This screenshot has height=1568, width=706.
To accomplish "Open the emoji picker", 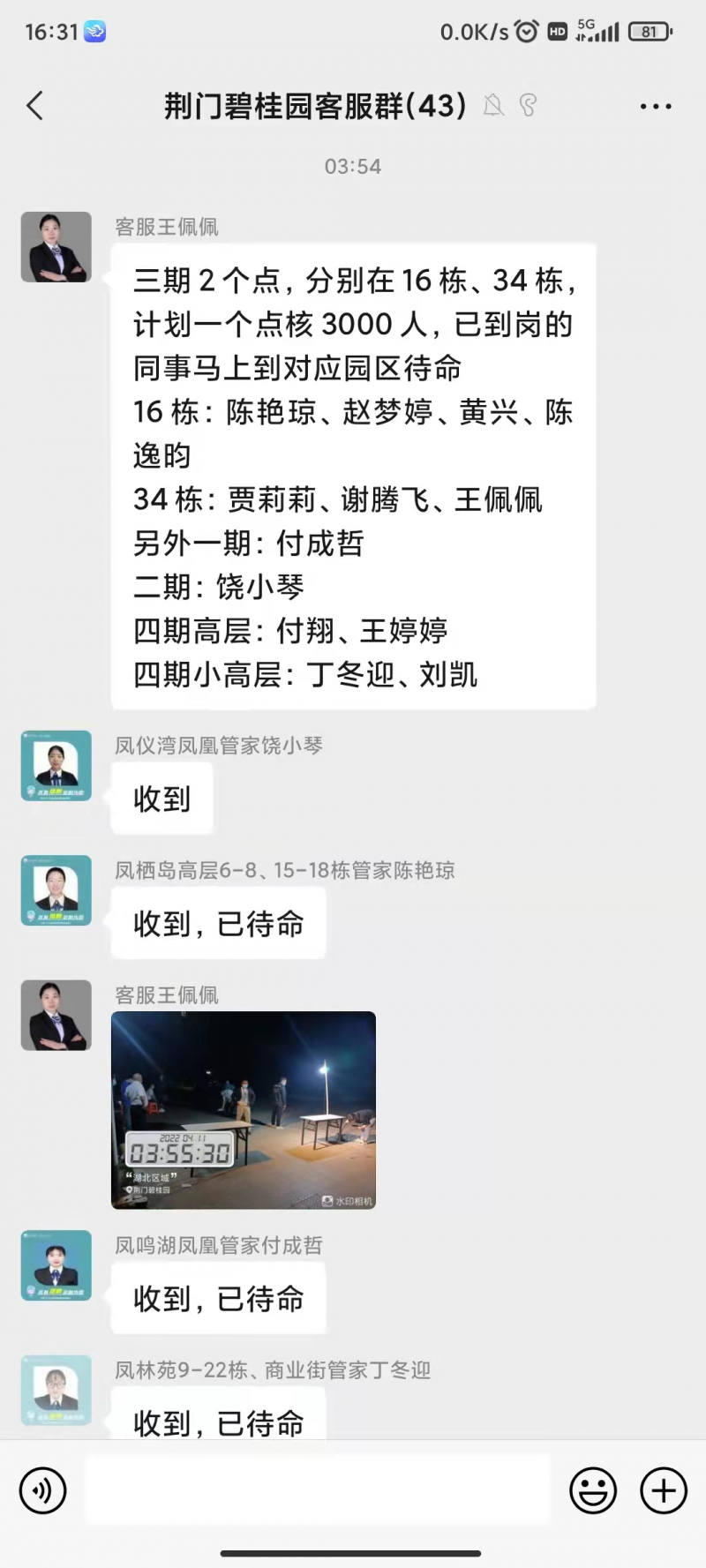I will pyautogui.click(x=592, y=1490).
